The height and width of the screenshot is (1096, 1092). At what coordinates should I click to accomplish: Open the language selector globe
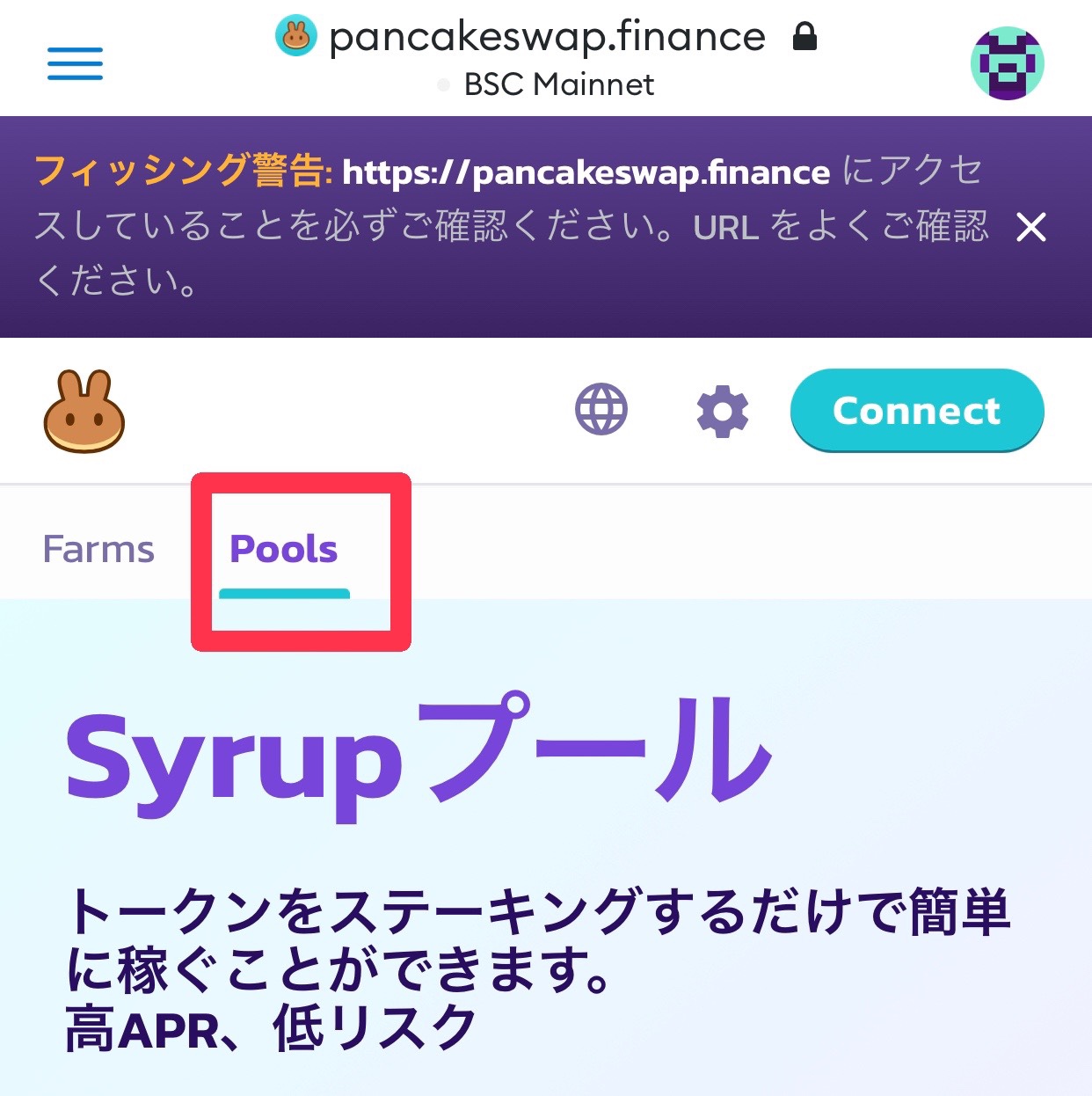point(601,410)
